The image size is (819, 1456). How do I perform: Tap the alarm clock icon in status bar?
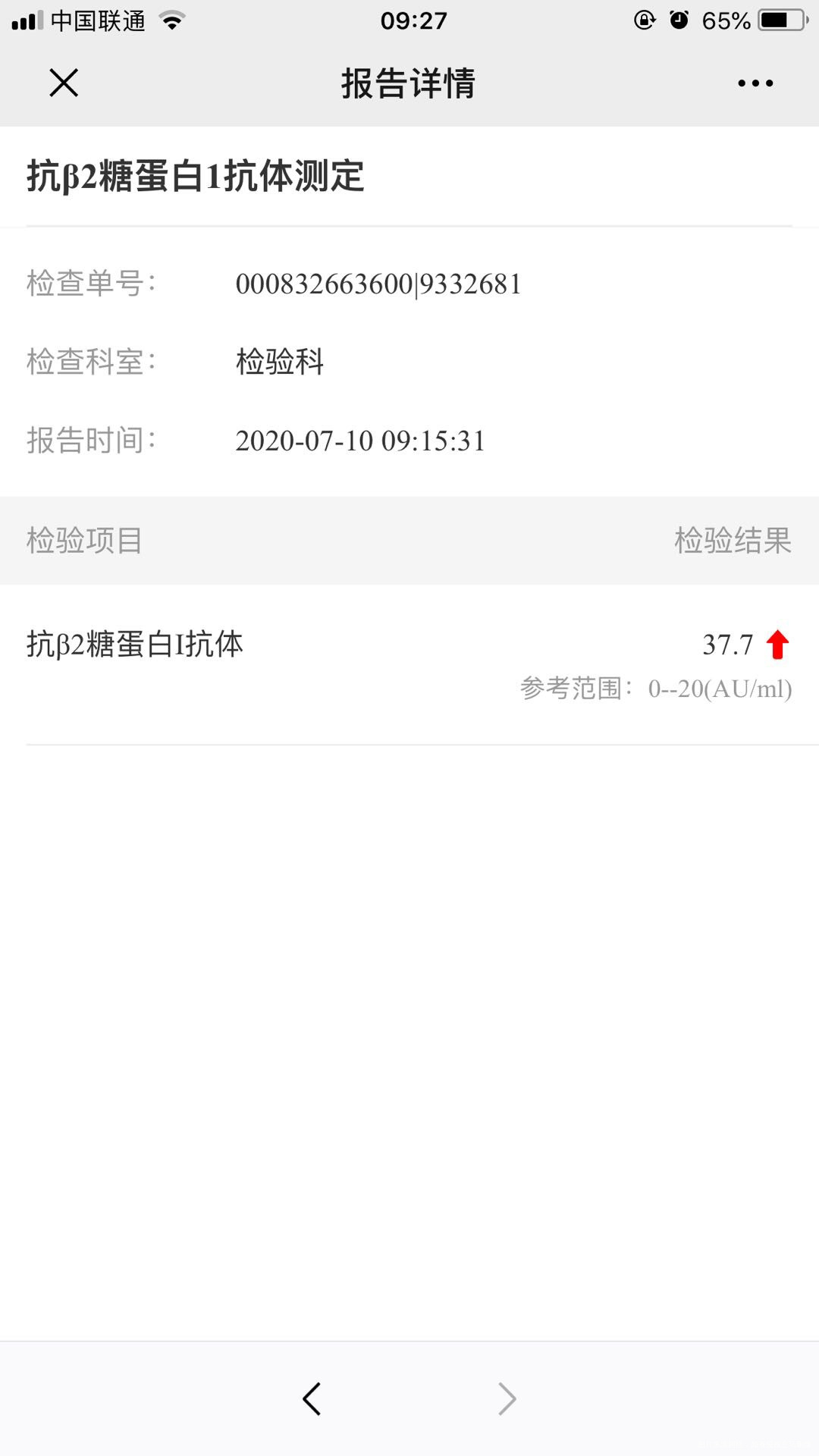(680, 20)
